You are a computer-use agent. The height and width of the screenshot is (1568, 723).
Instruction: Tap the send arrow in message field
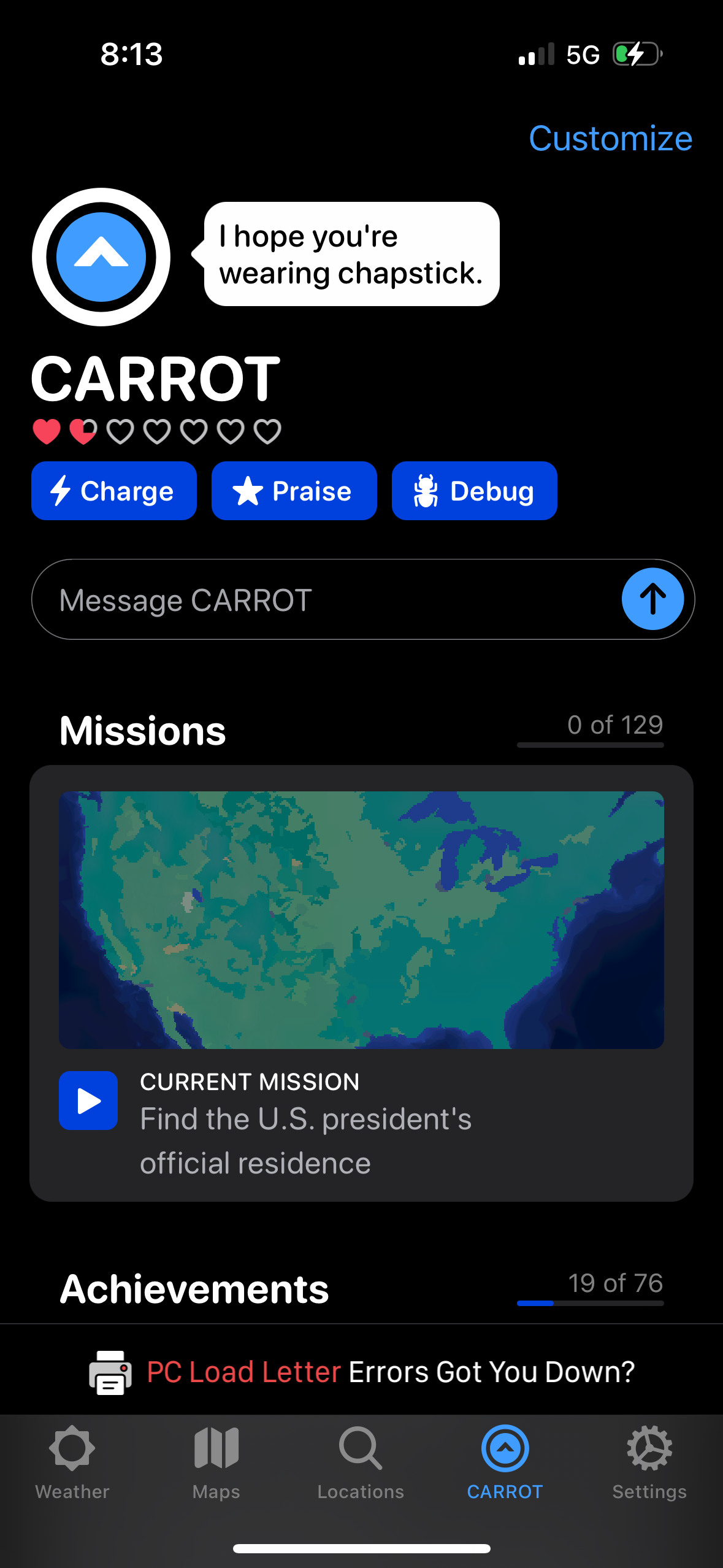click(652, 599)
